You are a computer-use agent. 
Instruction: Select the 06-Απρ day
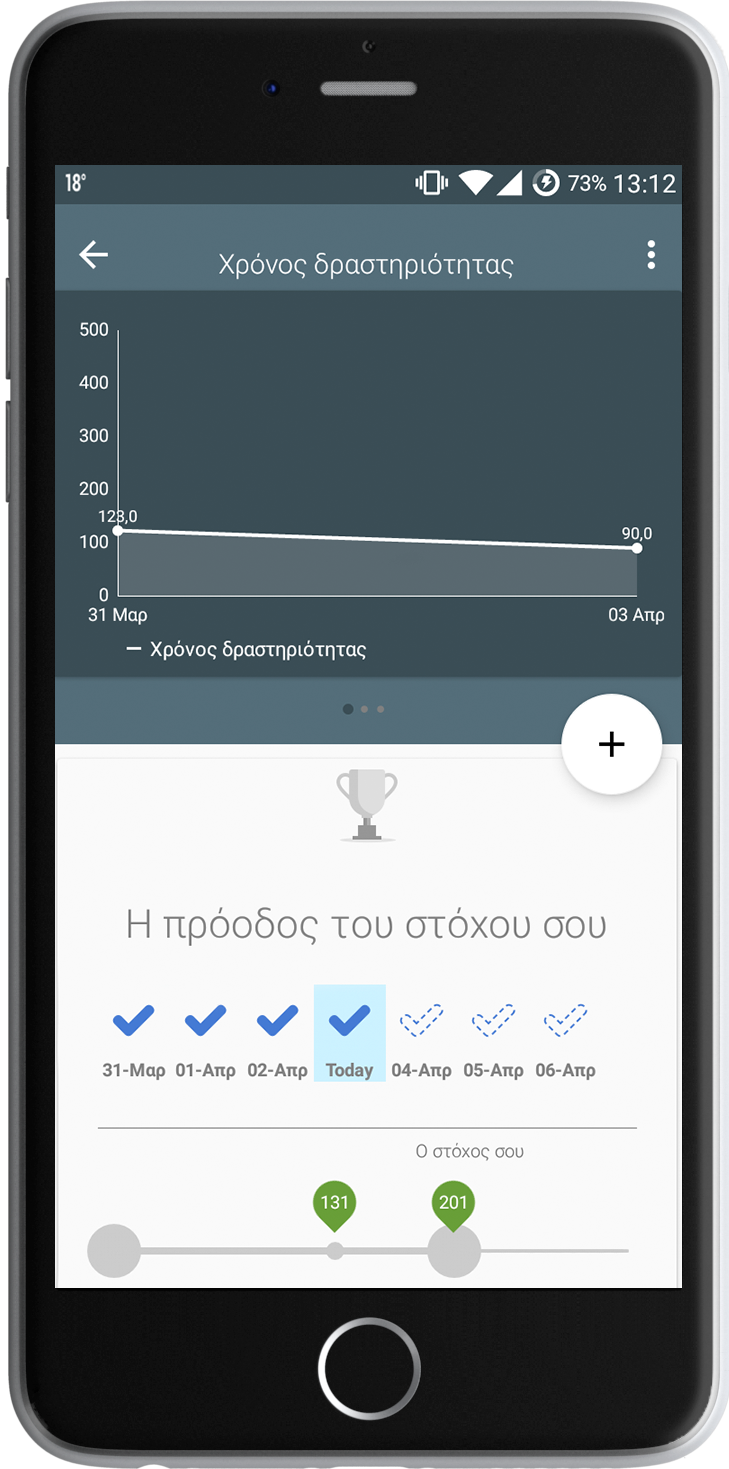click(x=565, y=1022)
